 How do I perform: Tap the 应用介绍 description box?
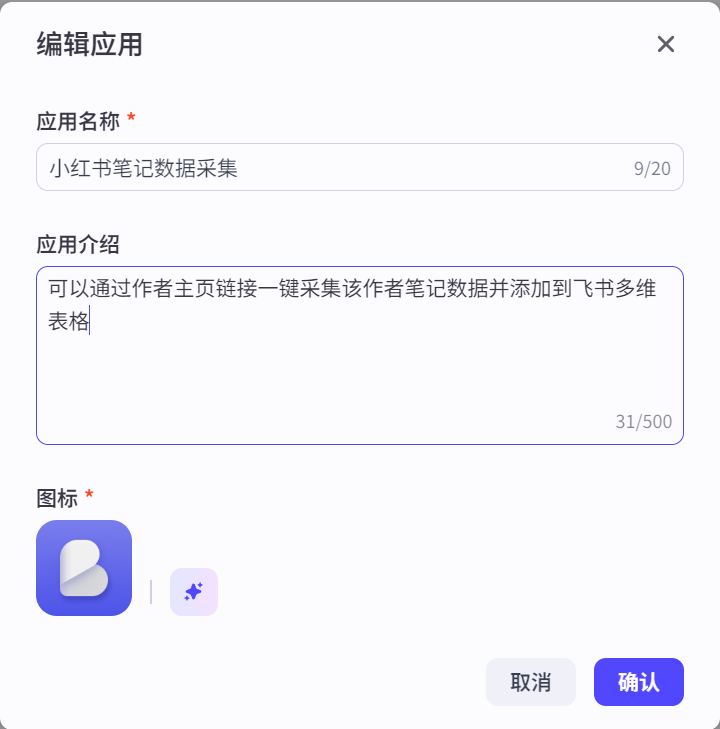pos(360,355)
